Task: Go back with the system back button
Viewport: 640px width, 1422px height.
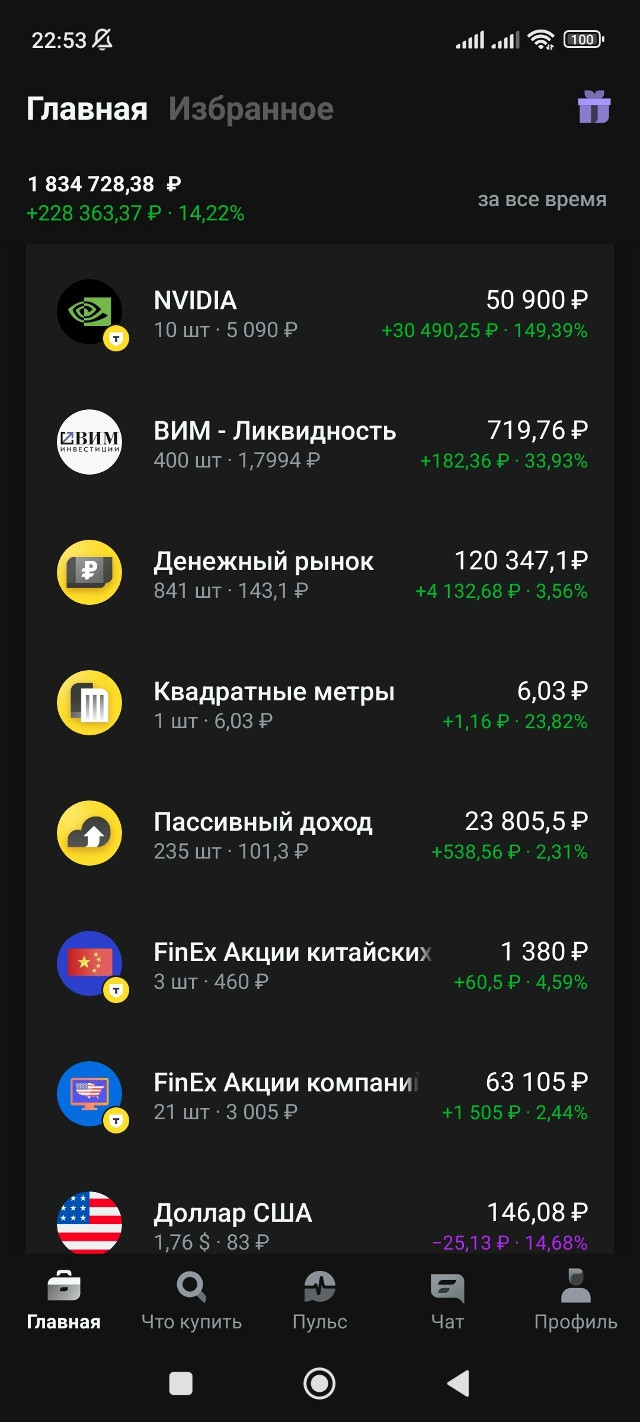Action: tap(458, 1383)
